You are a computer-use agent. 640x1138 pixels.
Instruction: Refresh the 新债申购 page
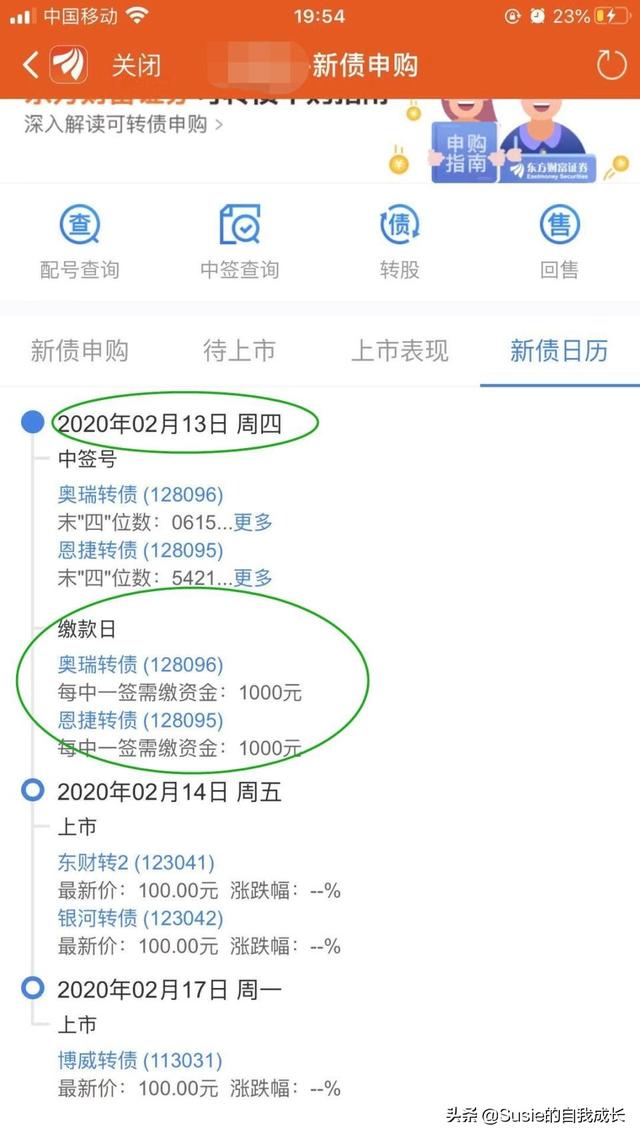[611, 66]
